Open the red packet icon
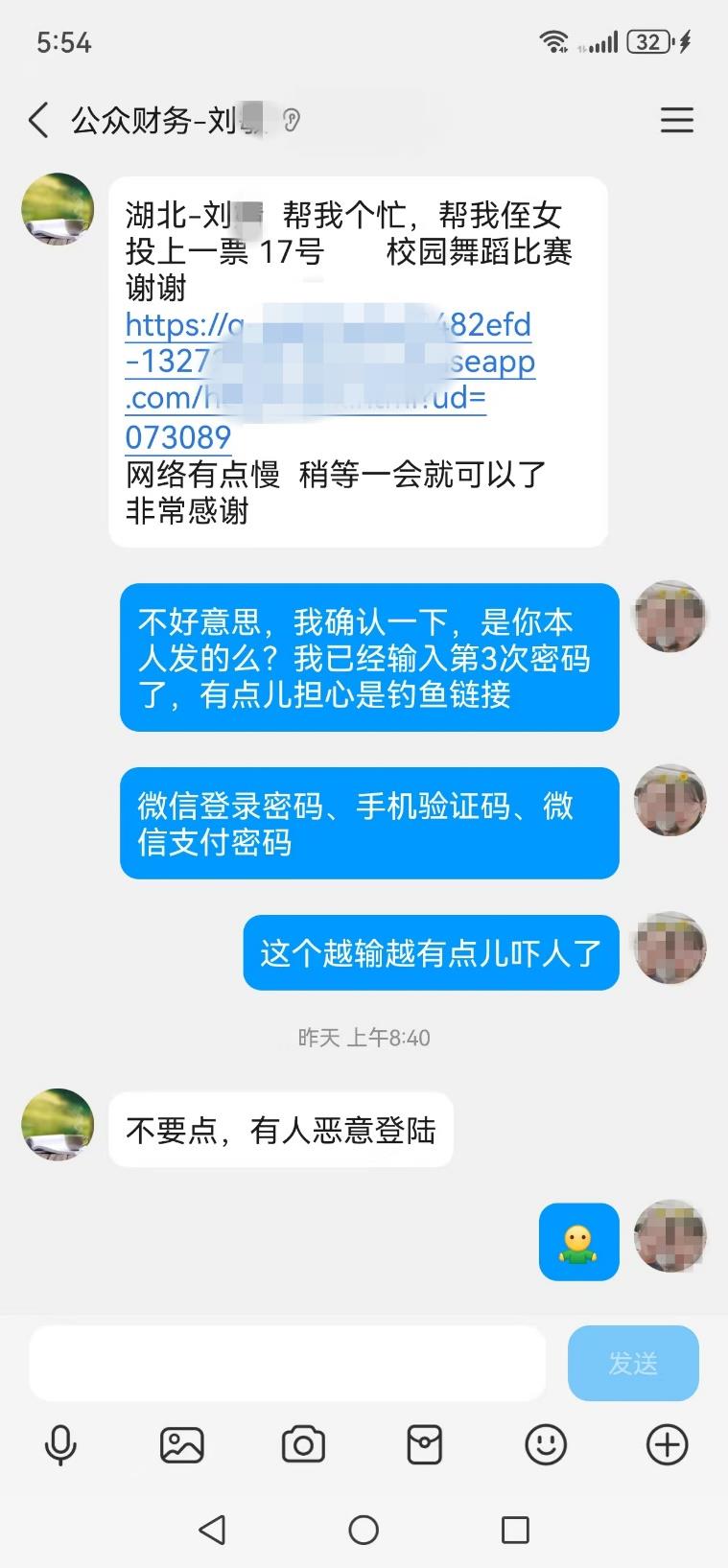Image resolution: width=728 pixels, height=1568 pixels. pyautogui.click(x=424, y=1444)
